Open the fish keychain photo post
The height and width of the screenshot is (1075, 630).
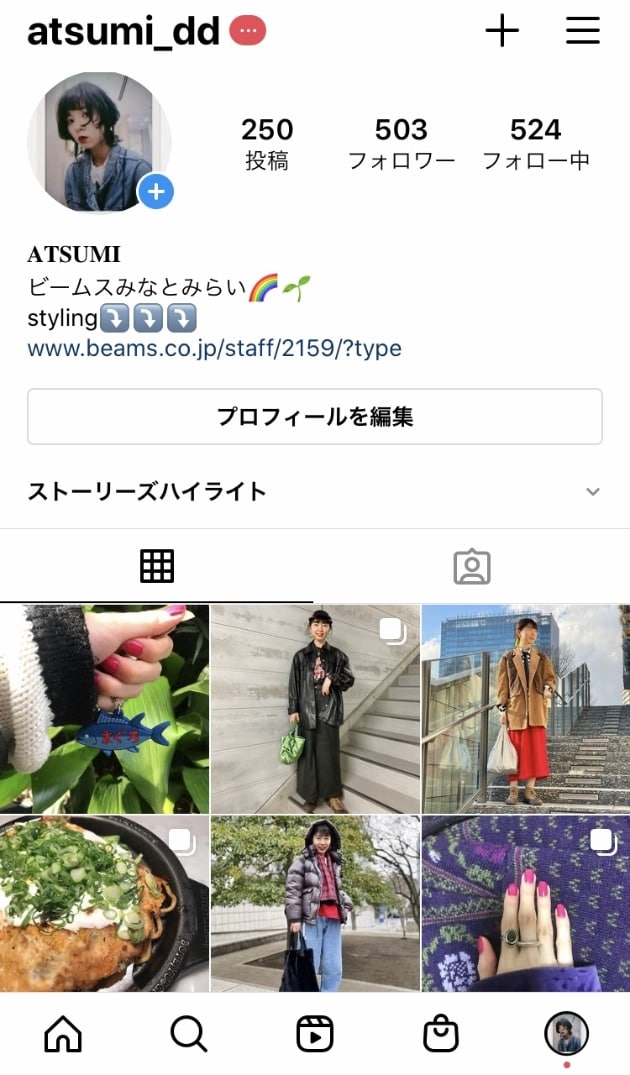tap(104, 708)
